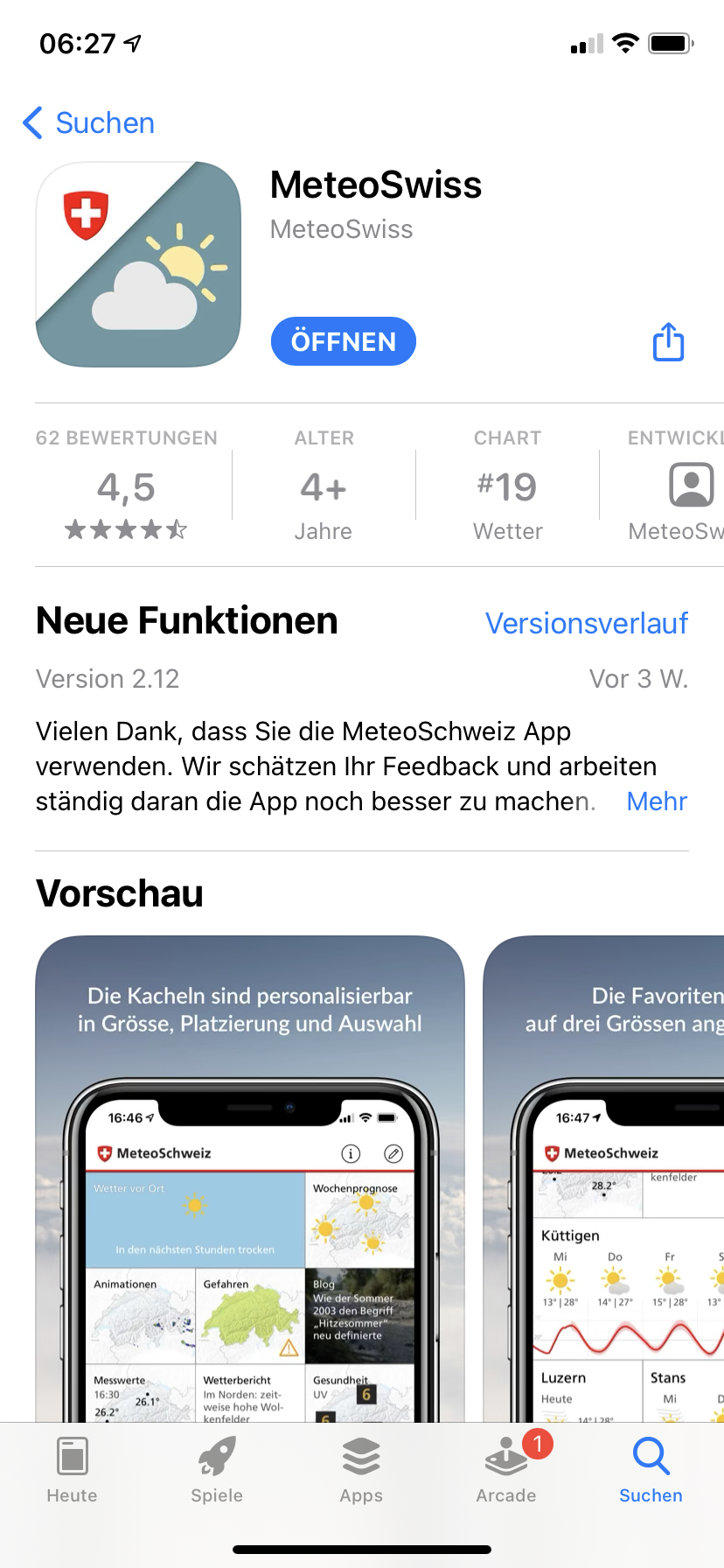Open the #19 Wetter chart ranking
724x1568 pixels.
[x=507, y=486]
